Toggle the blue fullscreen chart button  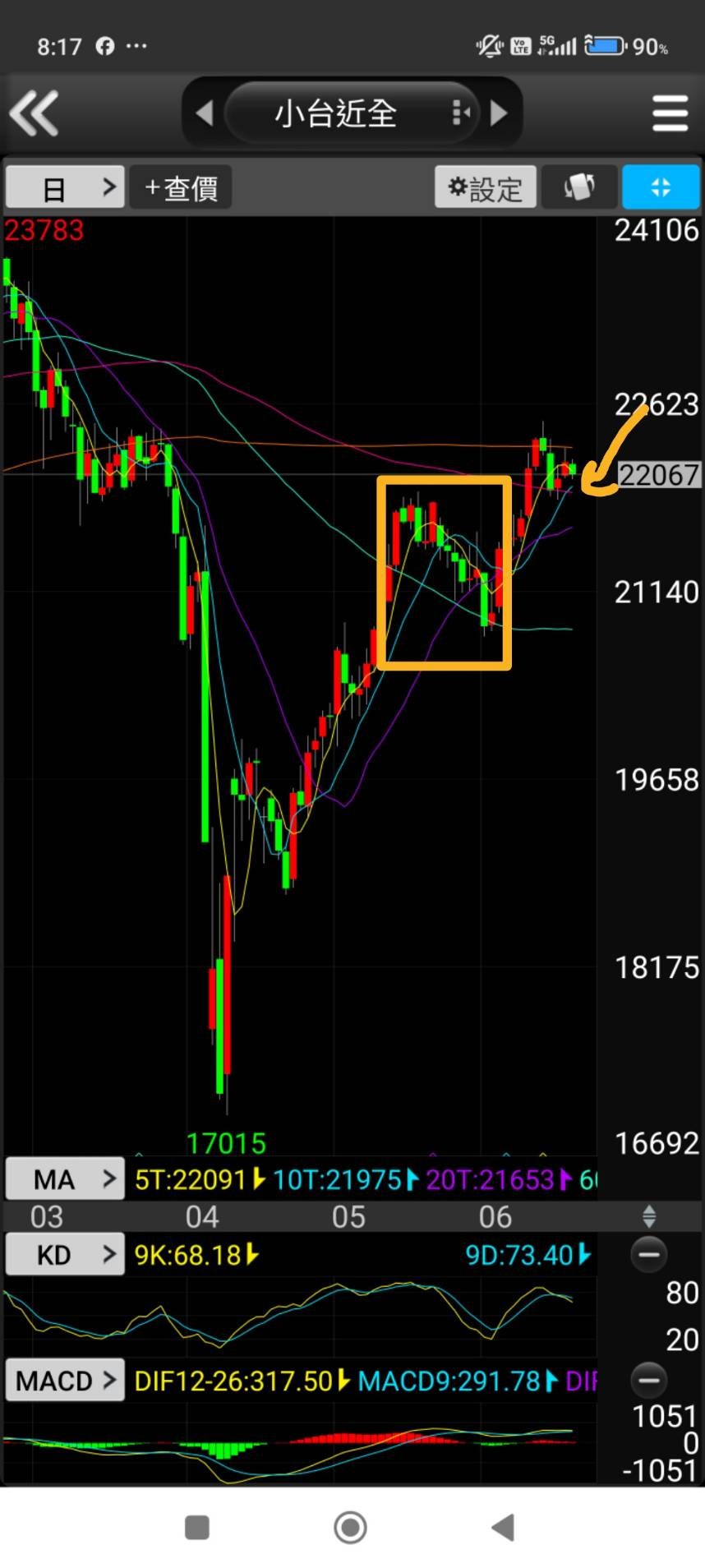tap(661, 188)
